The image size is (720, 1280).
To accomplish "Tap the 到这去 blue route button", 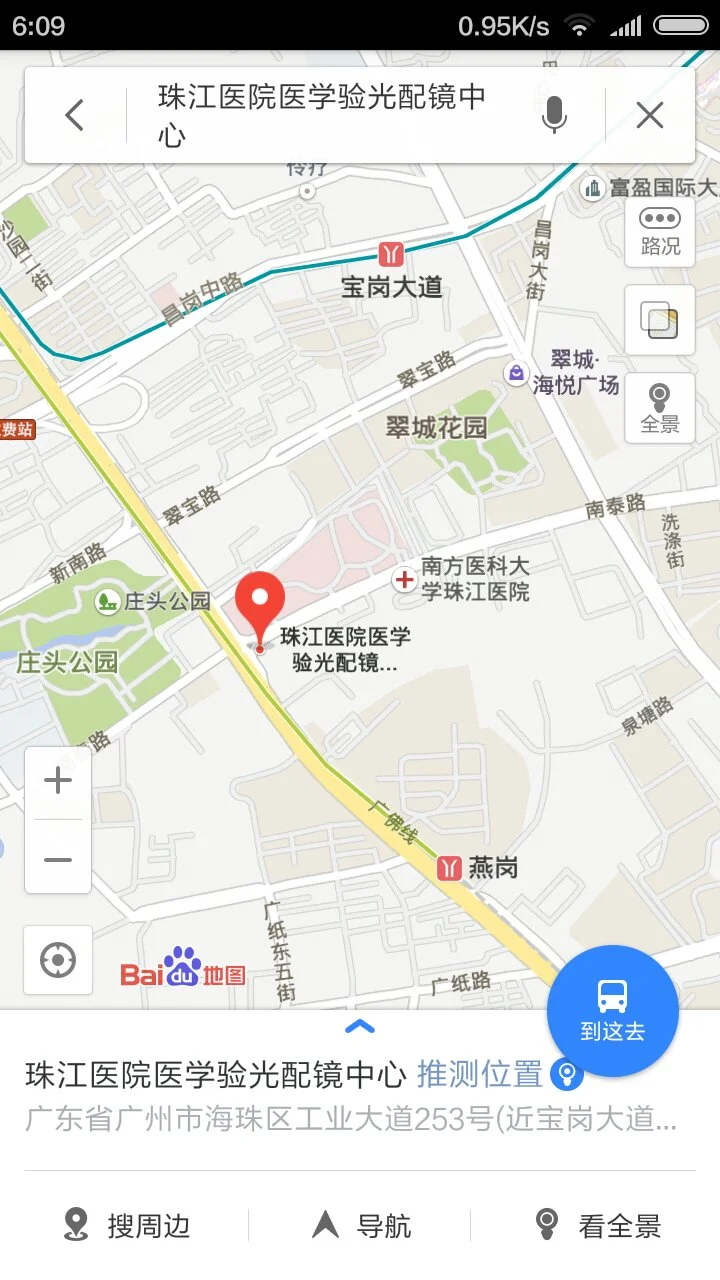I will tap(613, 1011).
